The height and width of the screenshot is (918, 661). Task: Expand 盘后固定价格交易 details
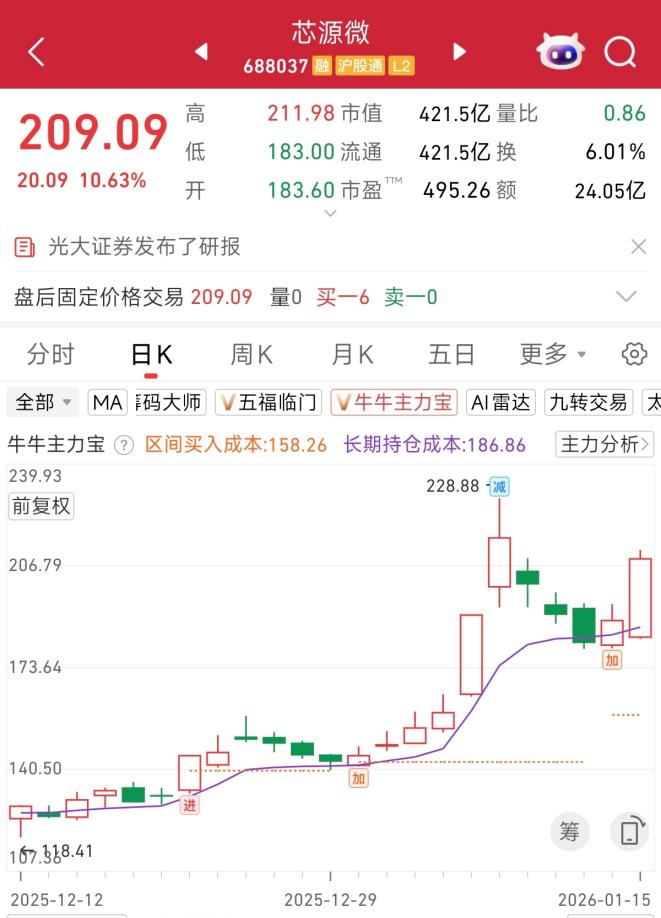pos(627,297)
